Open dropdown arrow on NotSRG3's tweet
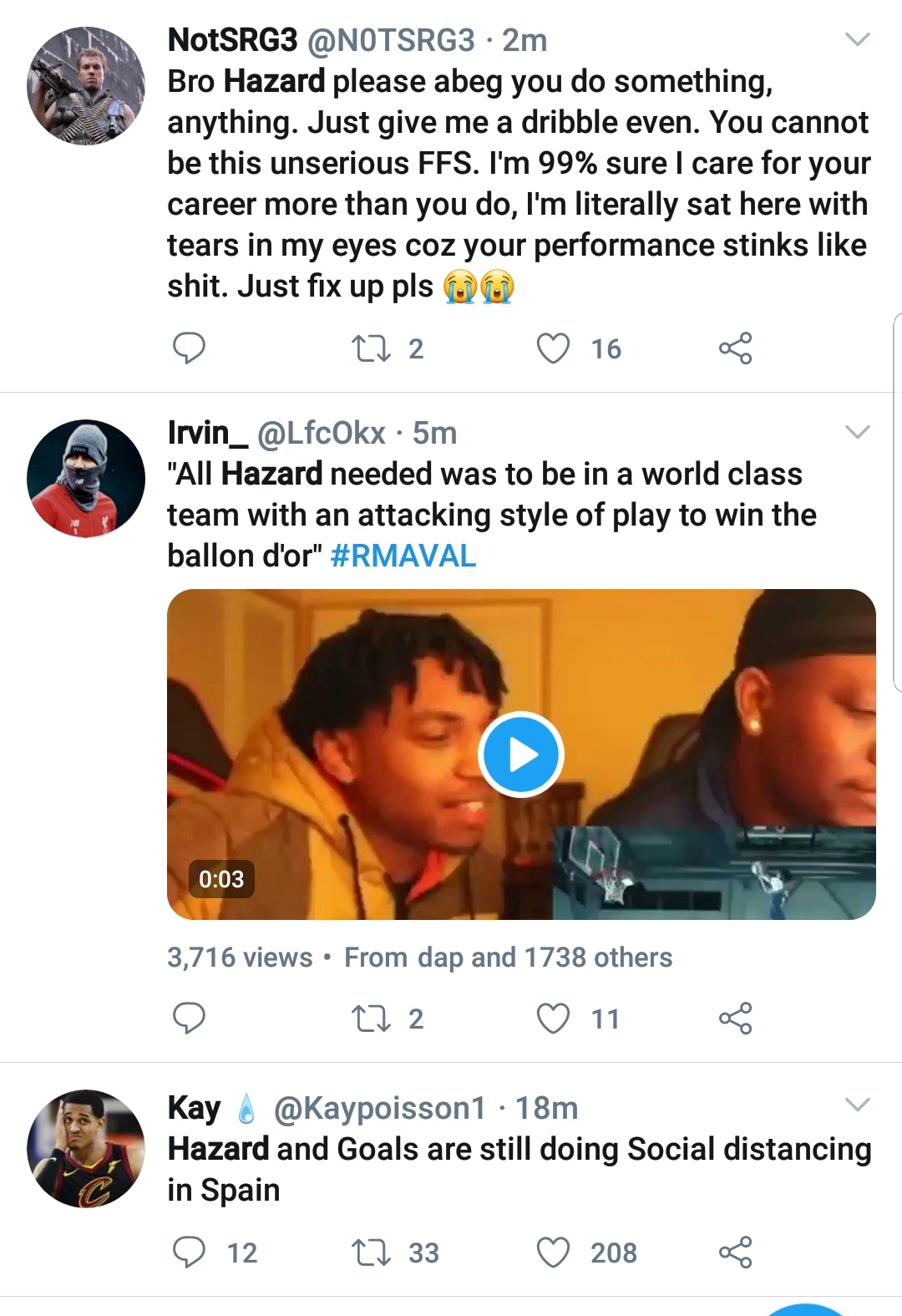902x1316 pixels. [858, 39]
